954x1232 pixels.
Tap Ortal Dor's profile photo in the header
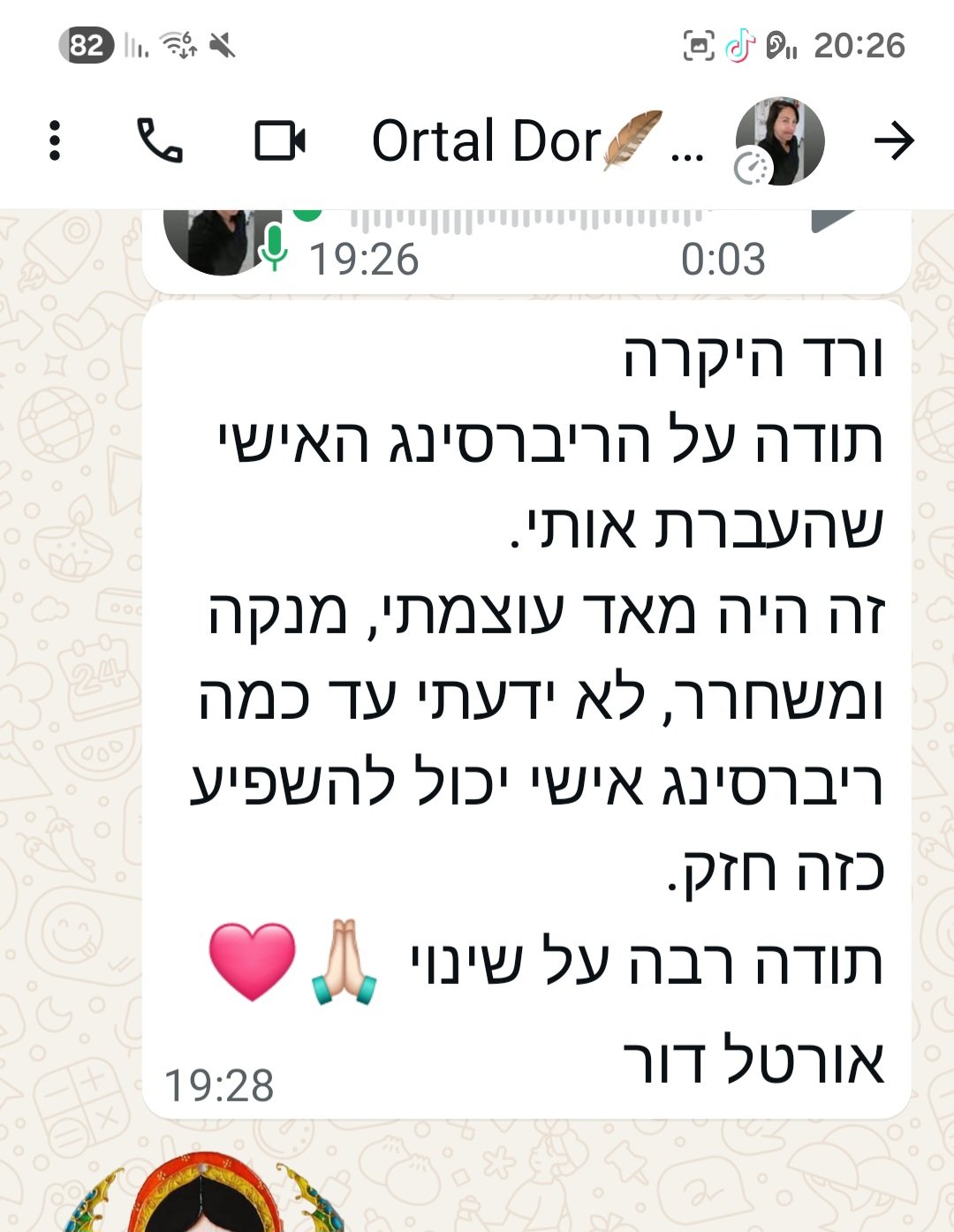tap(779, 141)
